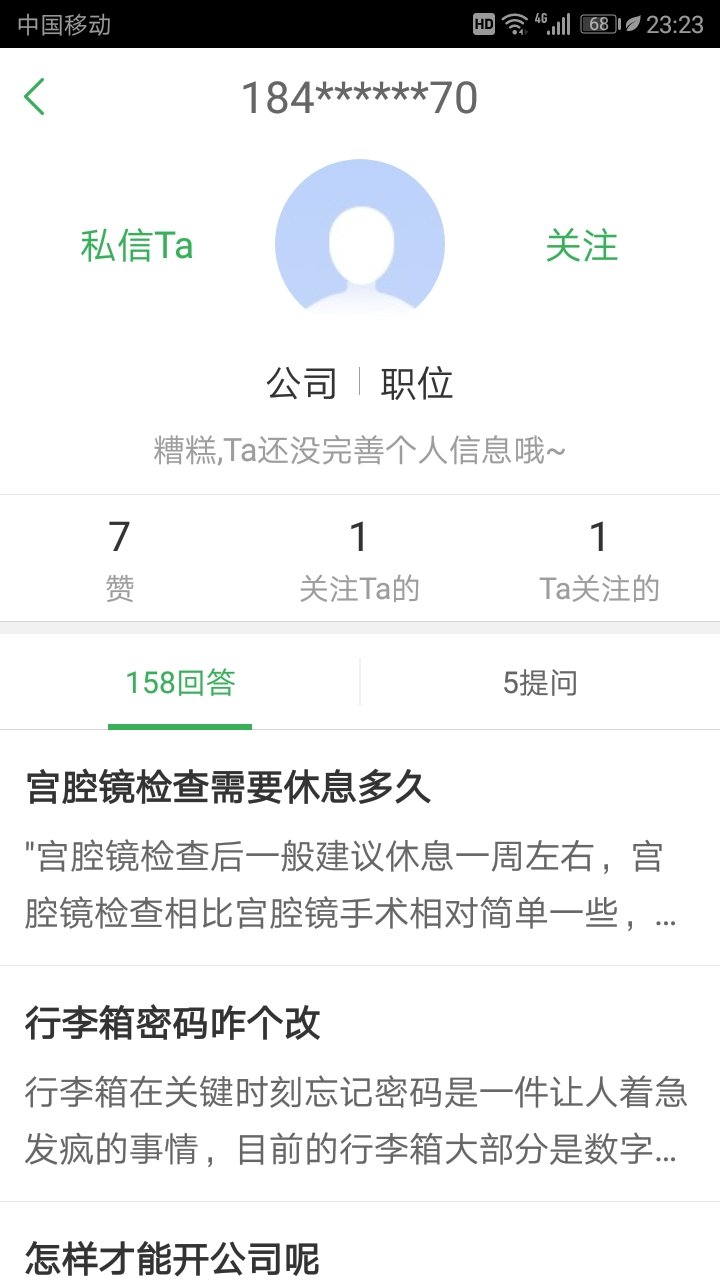Tap the back arrow to return
This screenshot has height=1280, width=720.
(x=34, y=97)
